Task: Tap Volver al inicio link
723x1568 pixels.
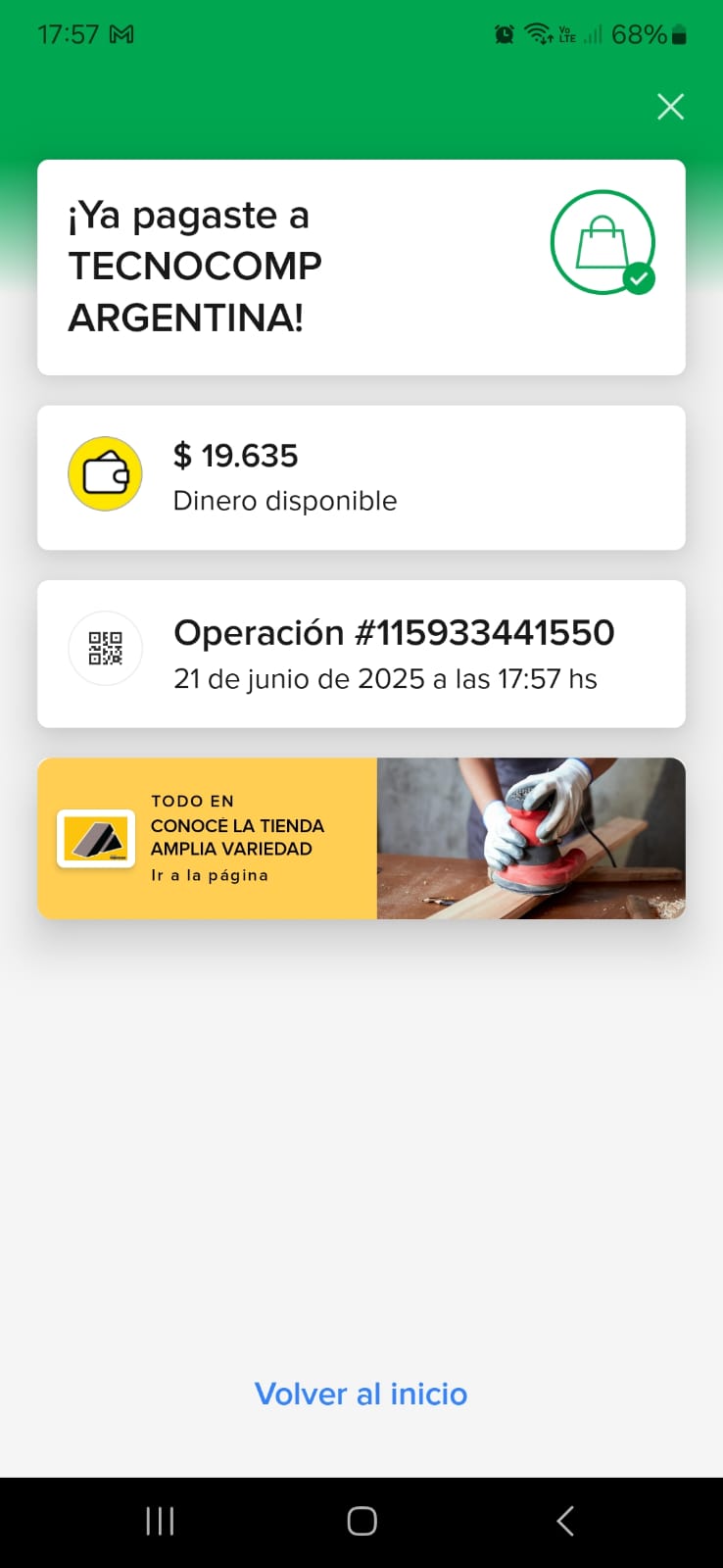Action: click(361, 1394)
